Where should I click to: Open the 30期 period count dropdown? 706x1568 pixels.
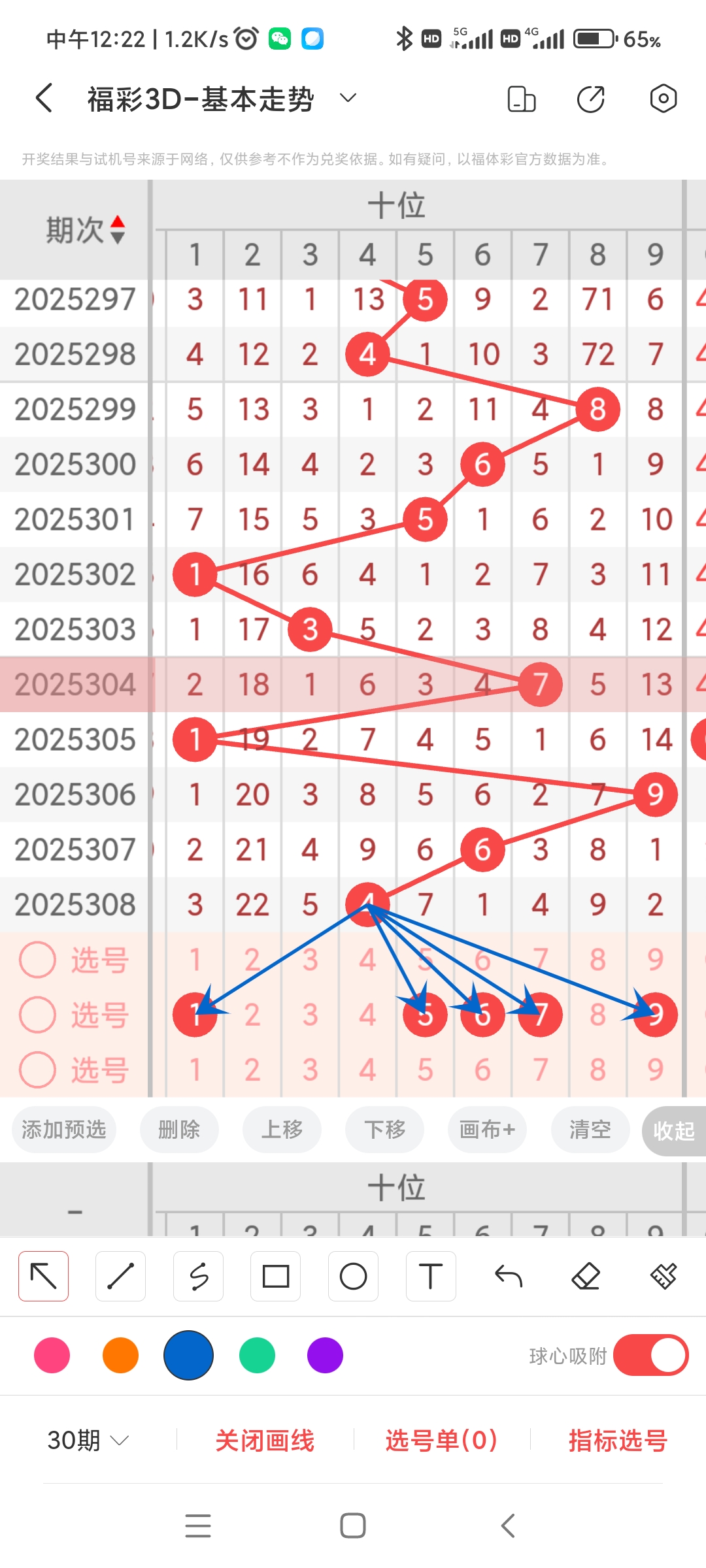(88, 1440)
